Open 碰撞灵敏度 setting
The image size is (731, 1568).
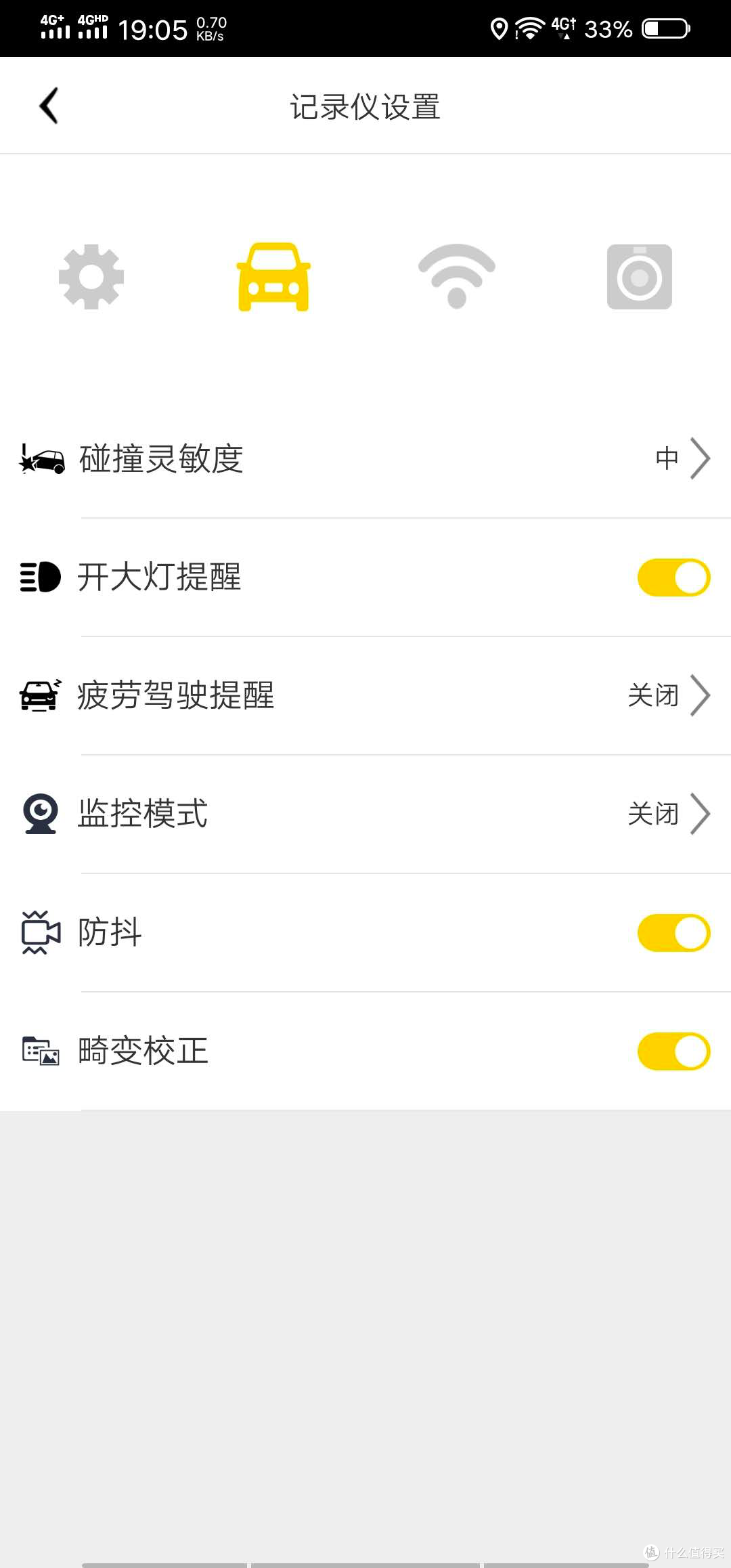click(x=365, y=459)
